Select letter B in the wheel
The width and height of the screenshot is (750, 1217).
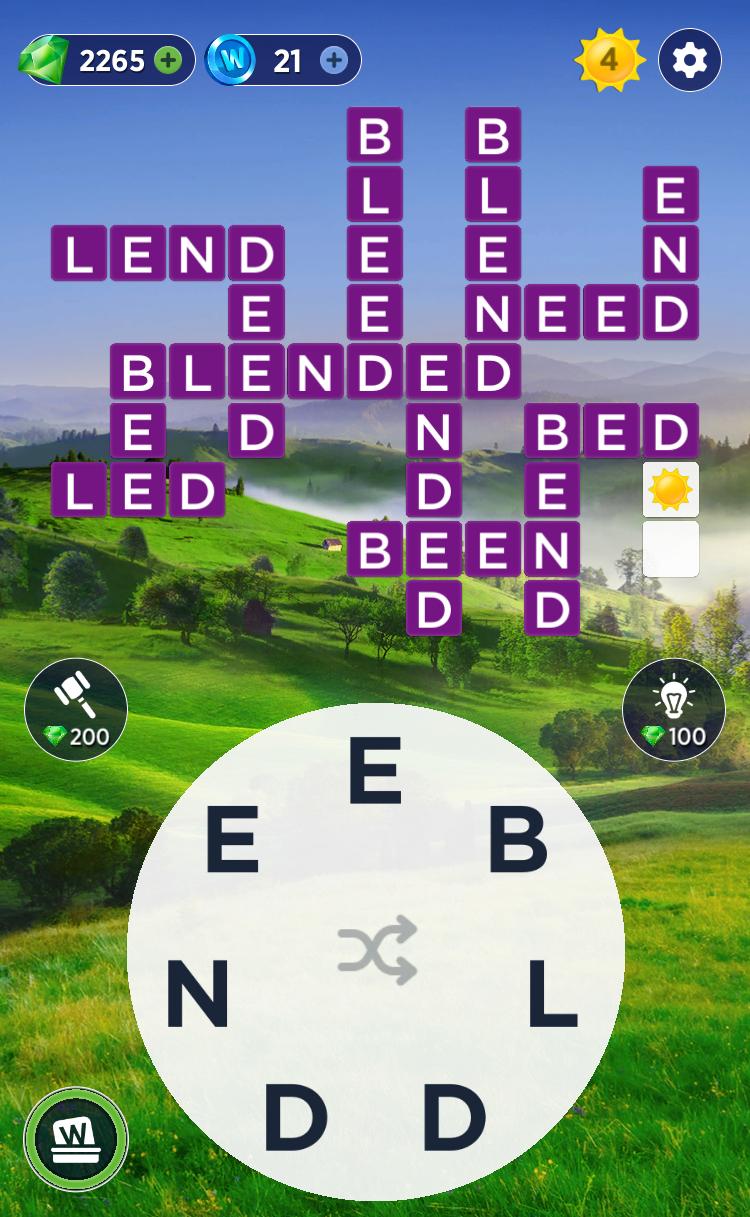pyautogui.click(x=518, y=840)
